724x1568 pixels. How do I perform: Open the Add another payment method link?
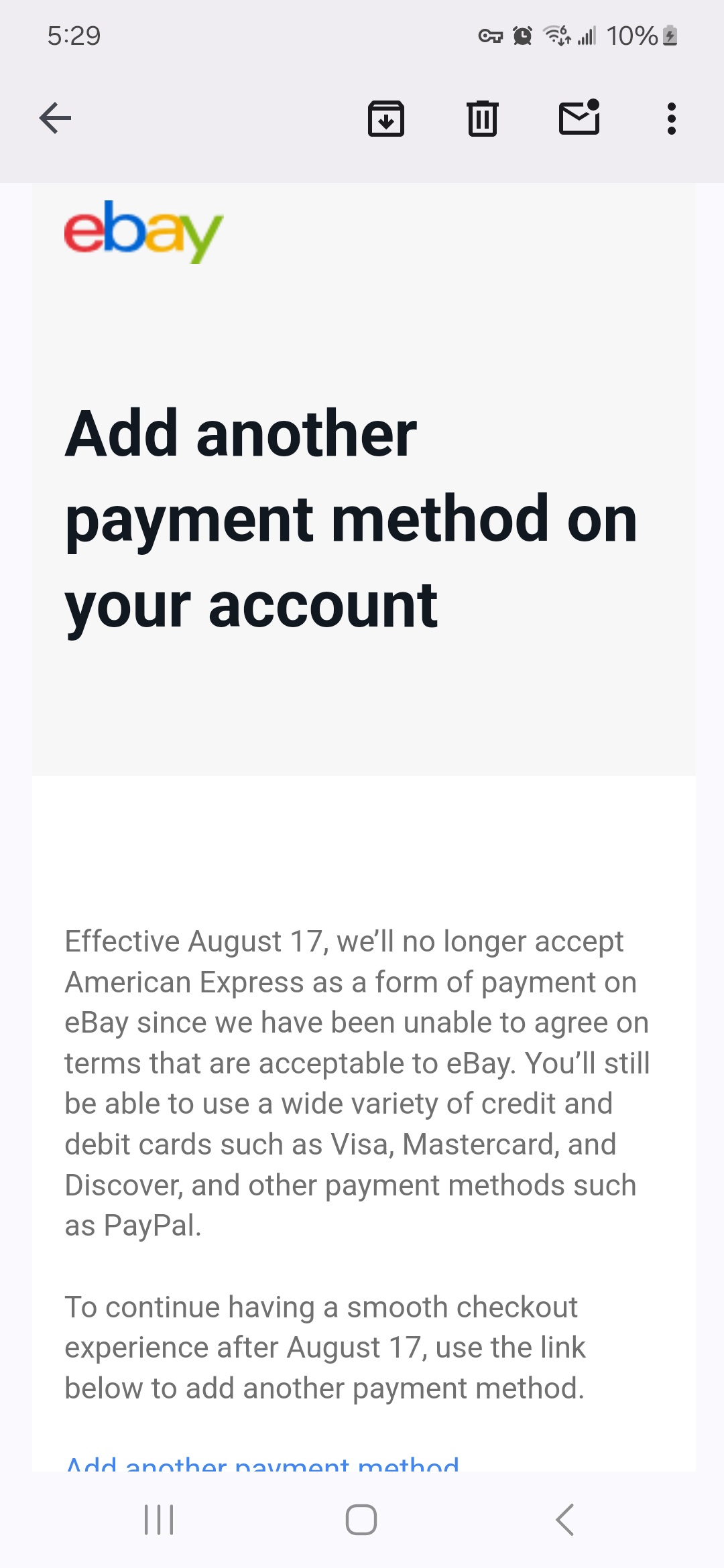coord(262,1463)
